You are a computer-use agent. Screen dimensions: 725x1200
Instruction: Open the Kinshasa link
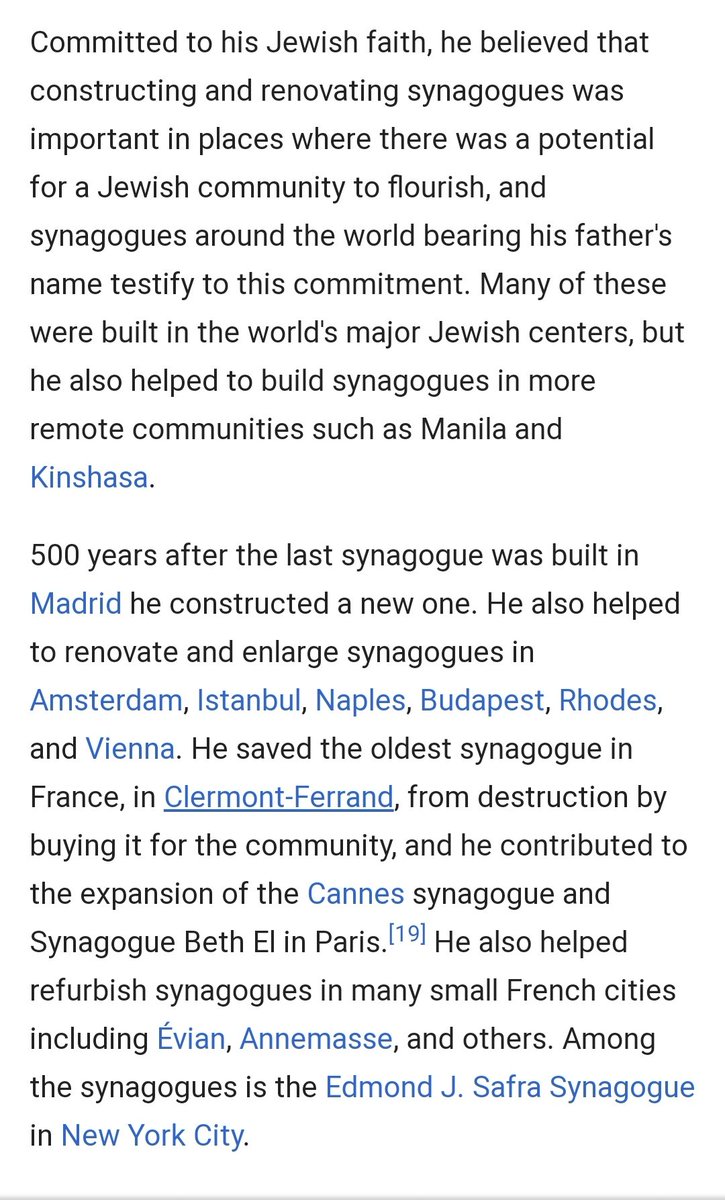click(89, 477)
